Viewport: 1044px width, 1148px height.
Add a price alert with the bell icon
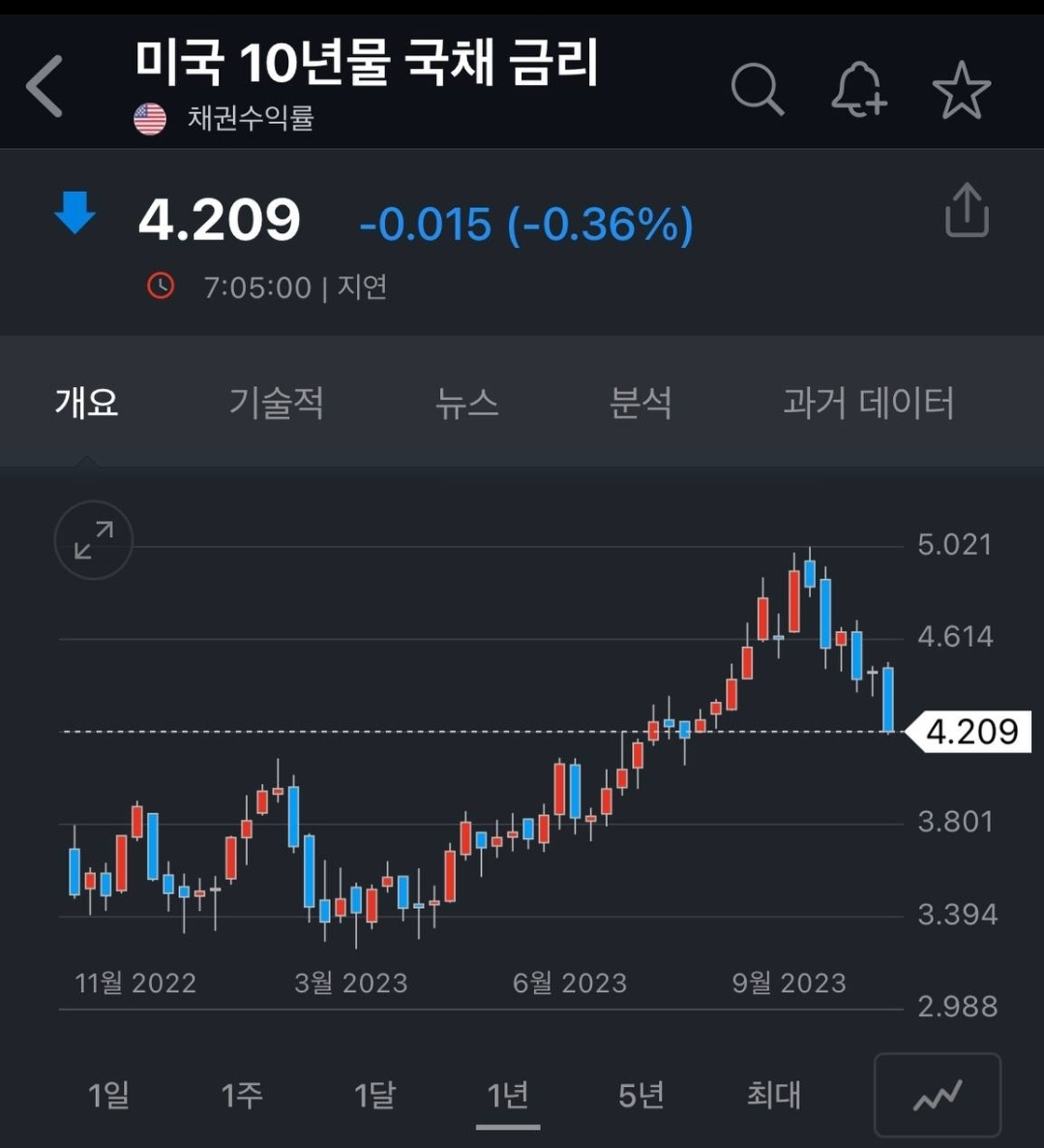tap(858, 90)
